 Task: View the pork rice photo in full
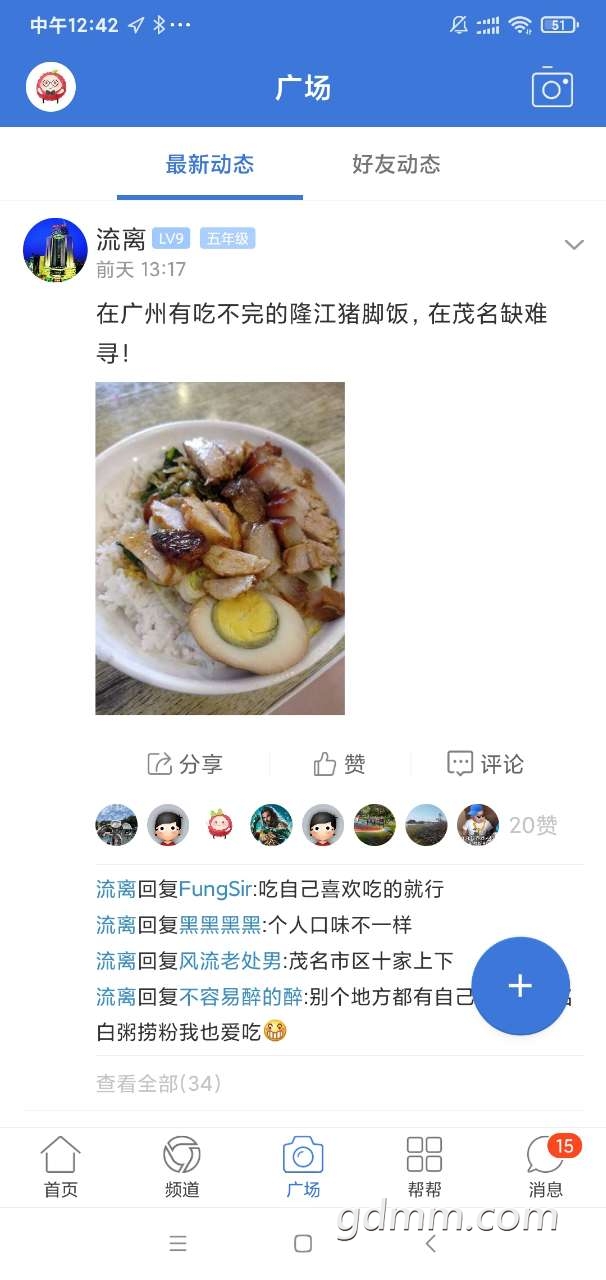pyautogui.click(x=220, y=548)
